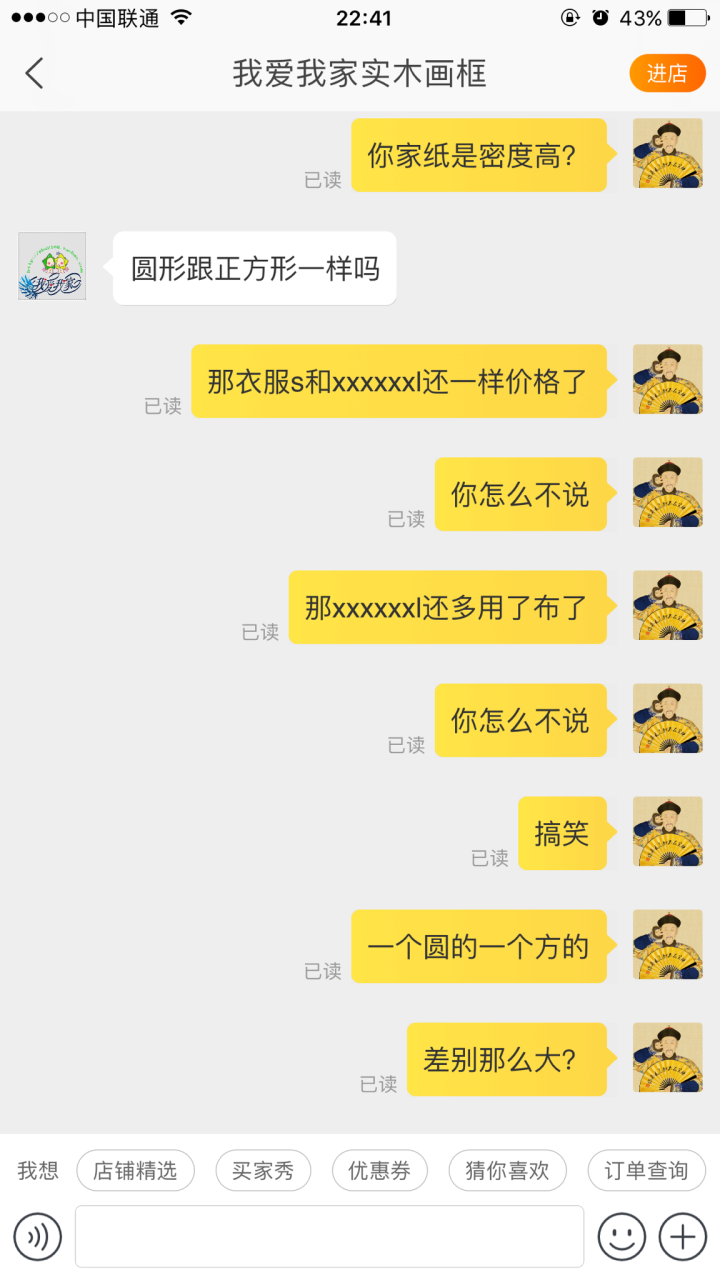Viewport: 720px width, 1280px height.
Task: Open the 买家秀 chip
Action: (x=263, y=1170)
